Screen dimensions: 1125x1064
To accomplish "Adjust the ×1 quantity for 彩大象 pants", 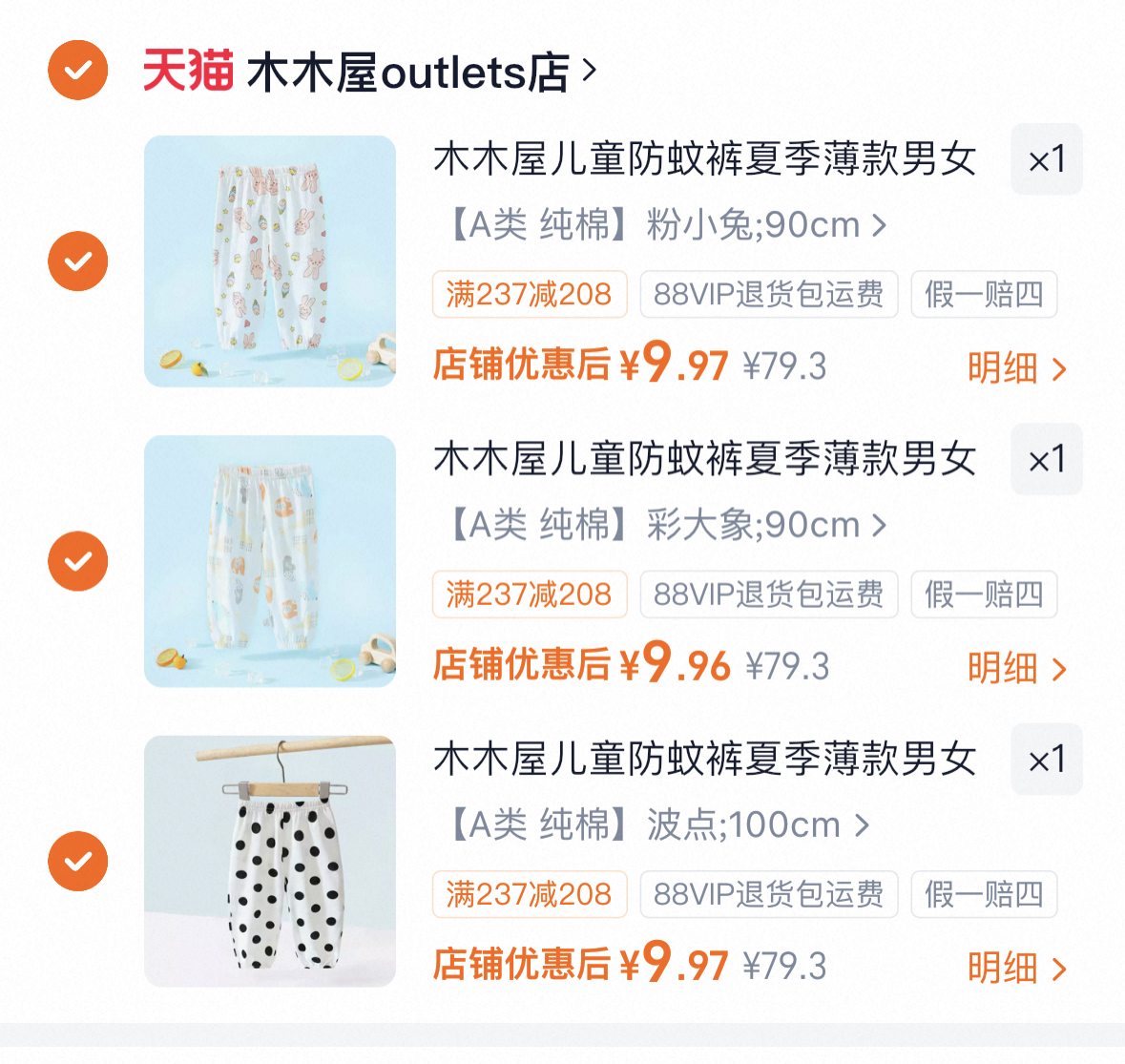I will 1046,459.
